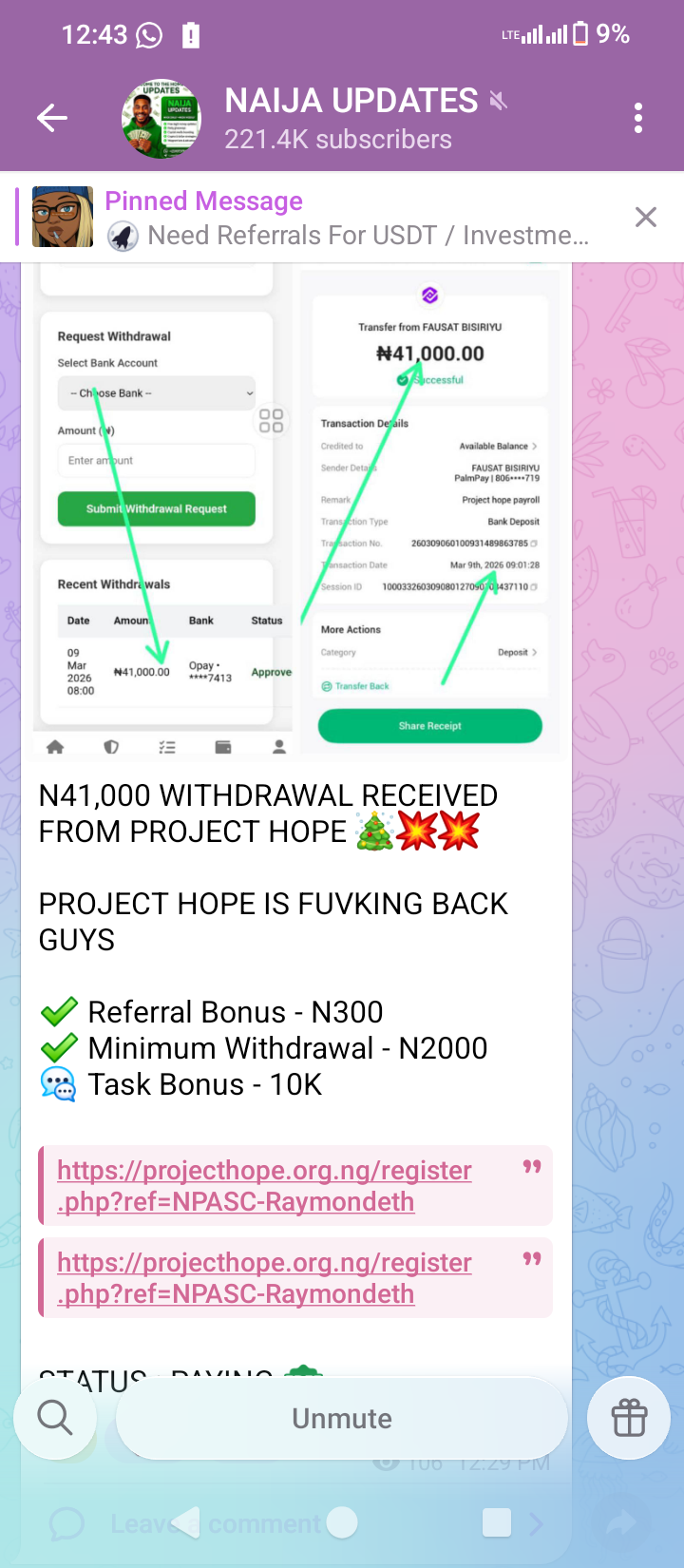684x1568 pixels.
Task: Open the first projecthope.org.ng register link
Action: 264,1185
